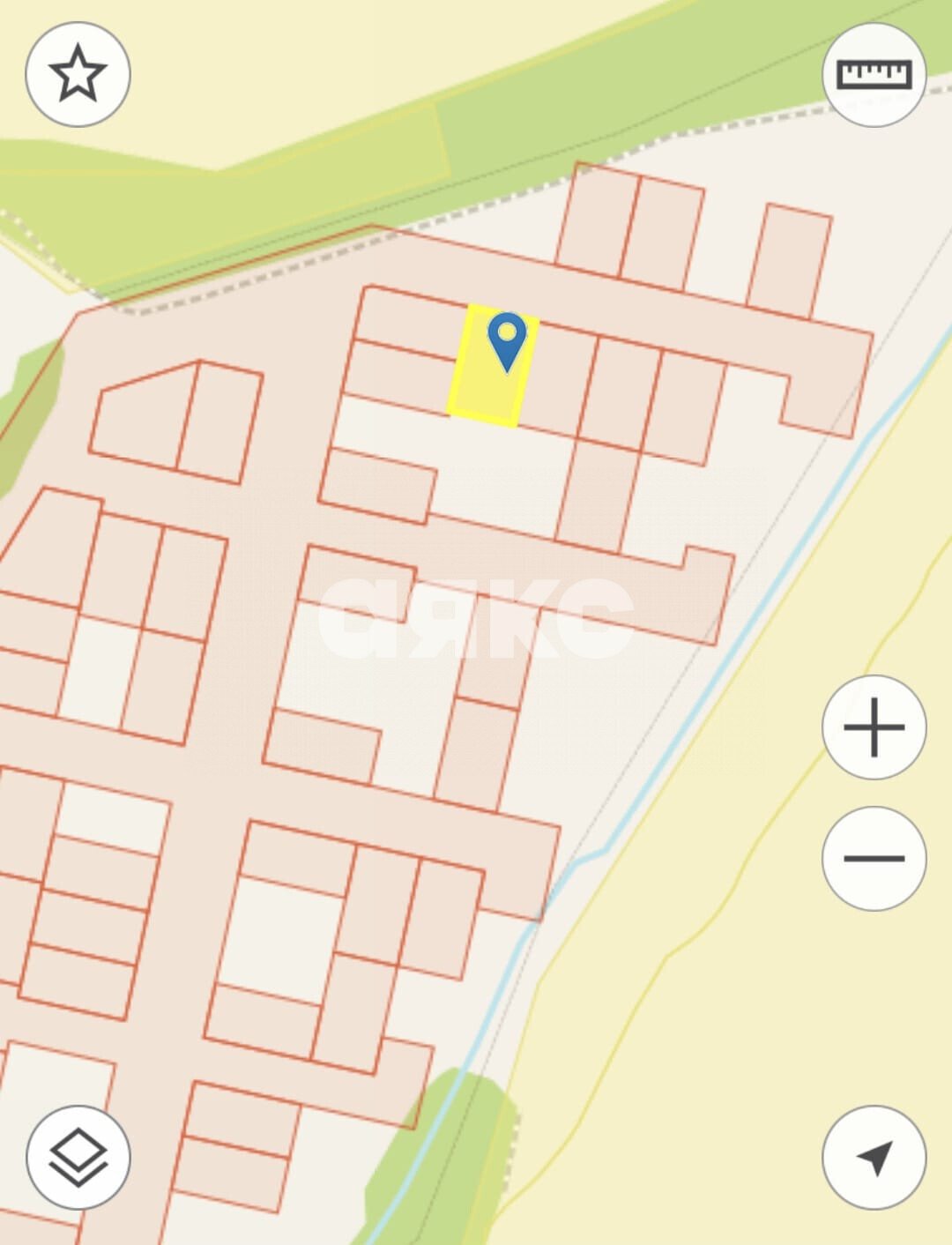The image size is (952, 1245).
Task: Zoom out of the map
Action: 874,858
